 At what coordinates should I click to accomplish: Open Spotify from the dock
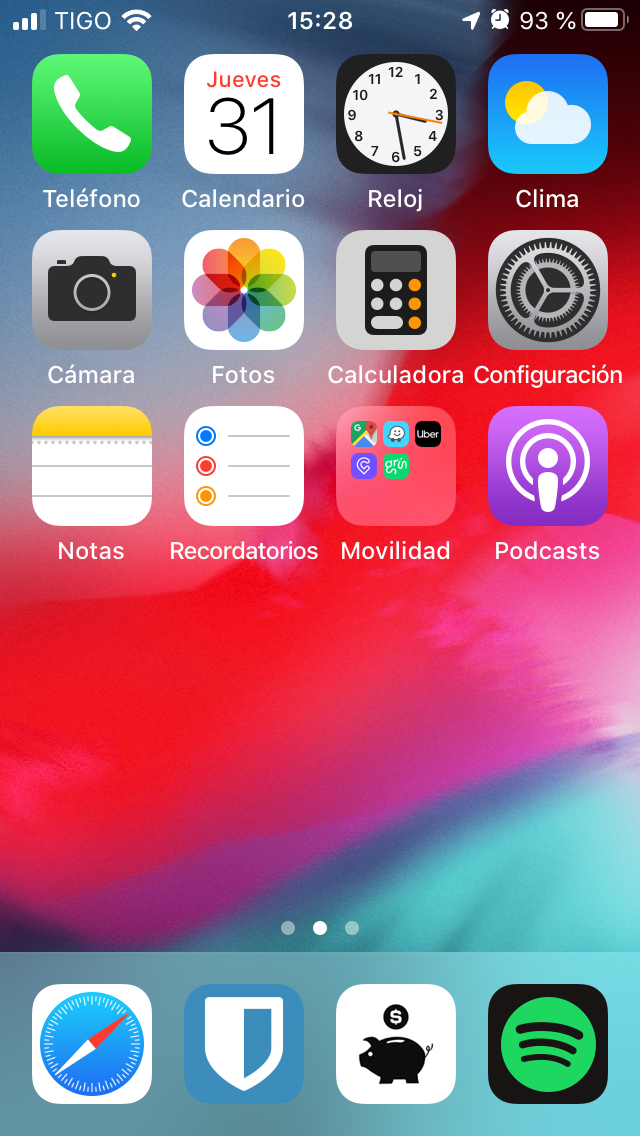(548, 1044)
